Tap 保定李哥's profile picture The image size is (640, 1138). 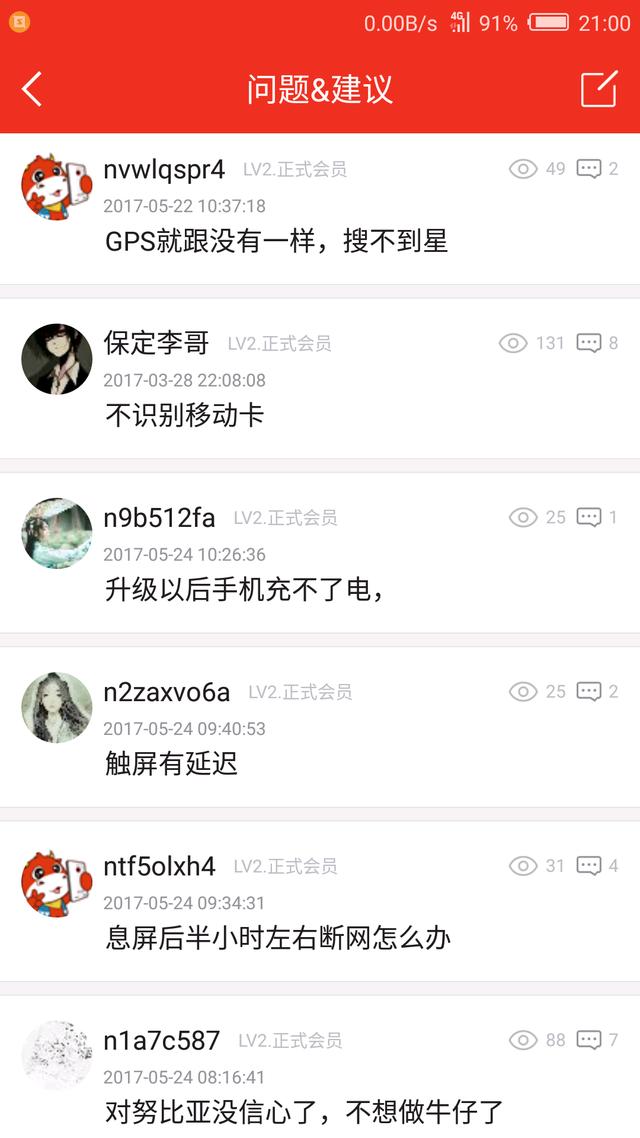click(57, 359)
